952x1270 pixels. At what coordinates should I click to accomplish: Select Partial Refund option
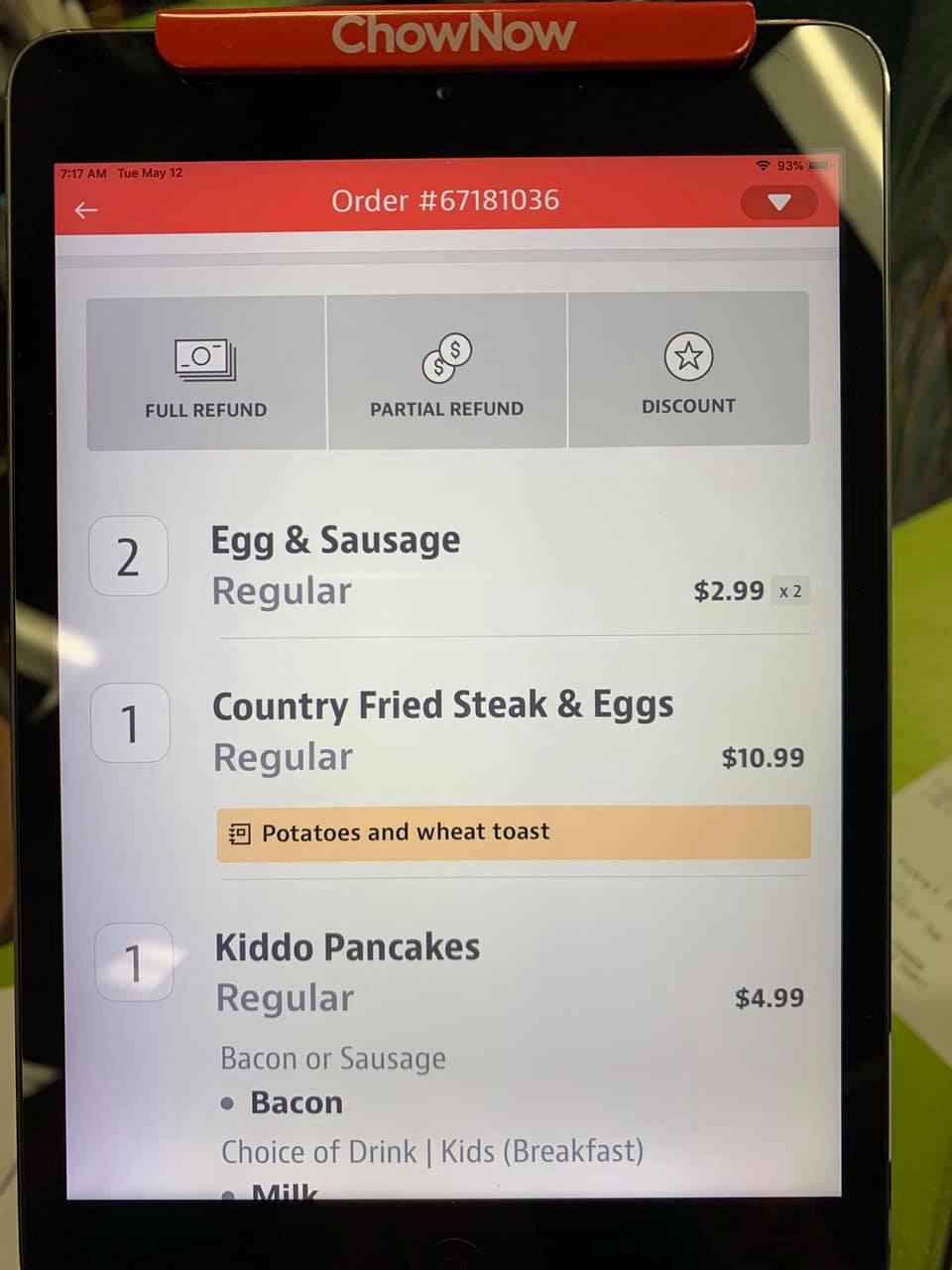coord(446,373)
